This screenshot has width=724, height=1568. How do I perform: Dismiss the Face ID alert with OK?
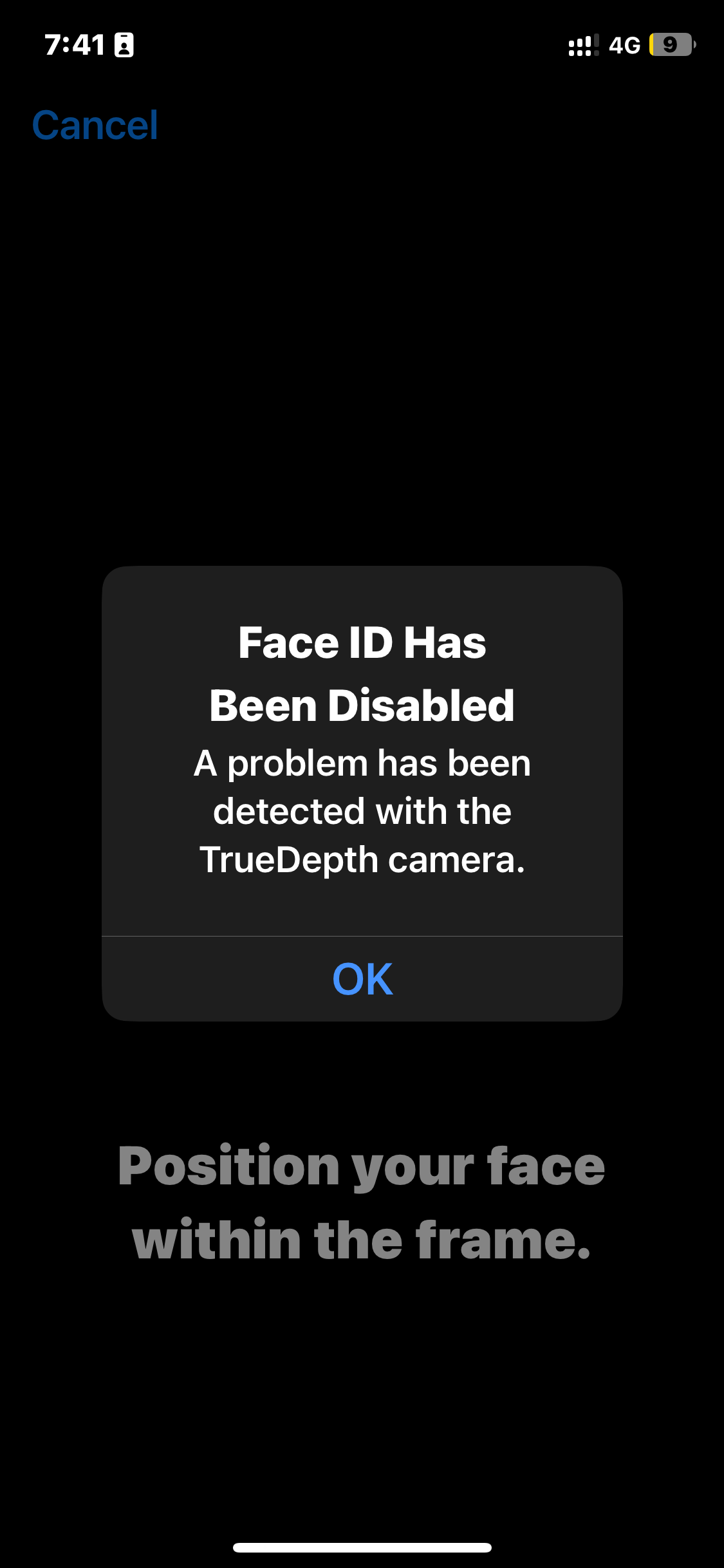coord(362,979)
